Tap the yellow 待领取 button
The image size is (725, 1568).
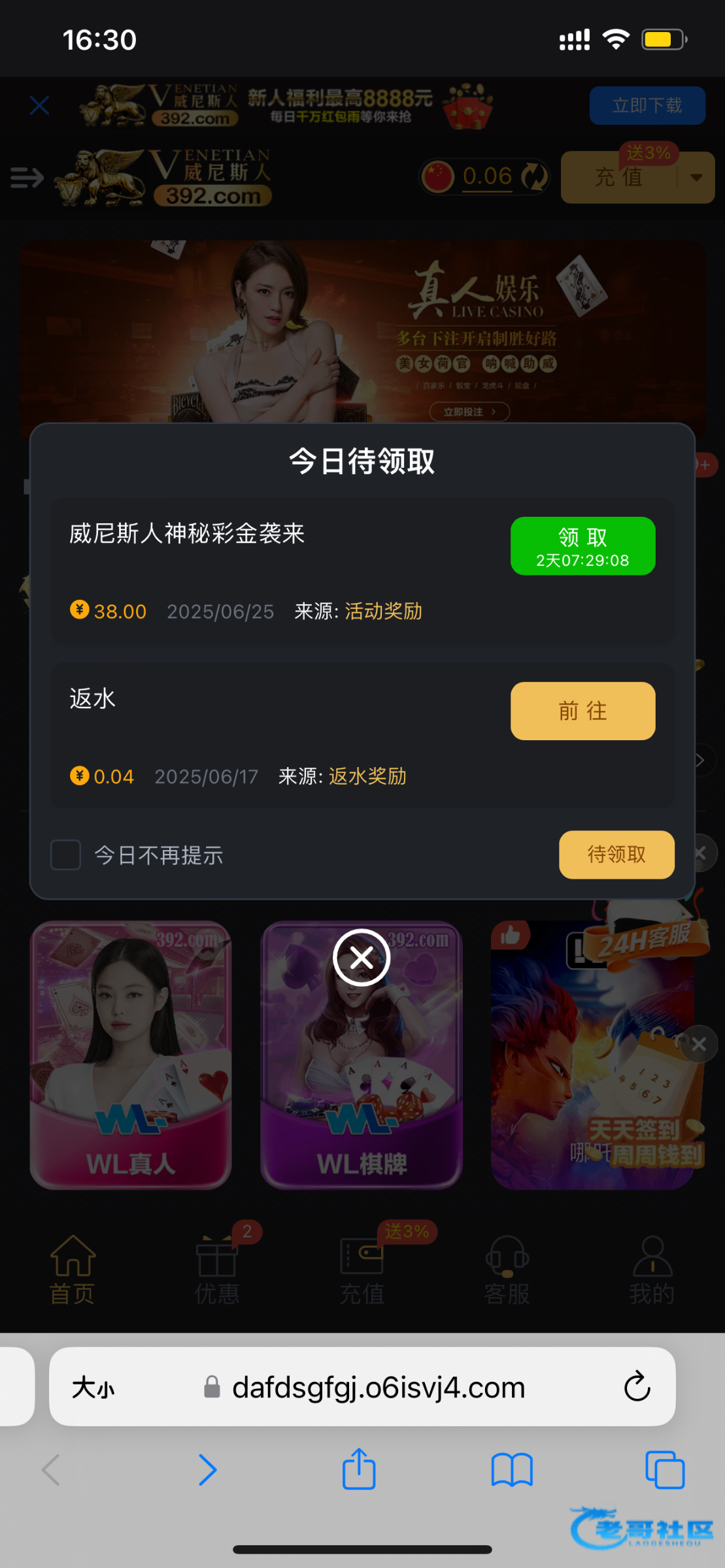(616, 855)
